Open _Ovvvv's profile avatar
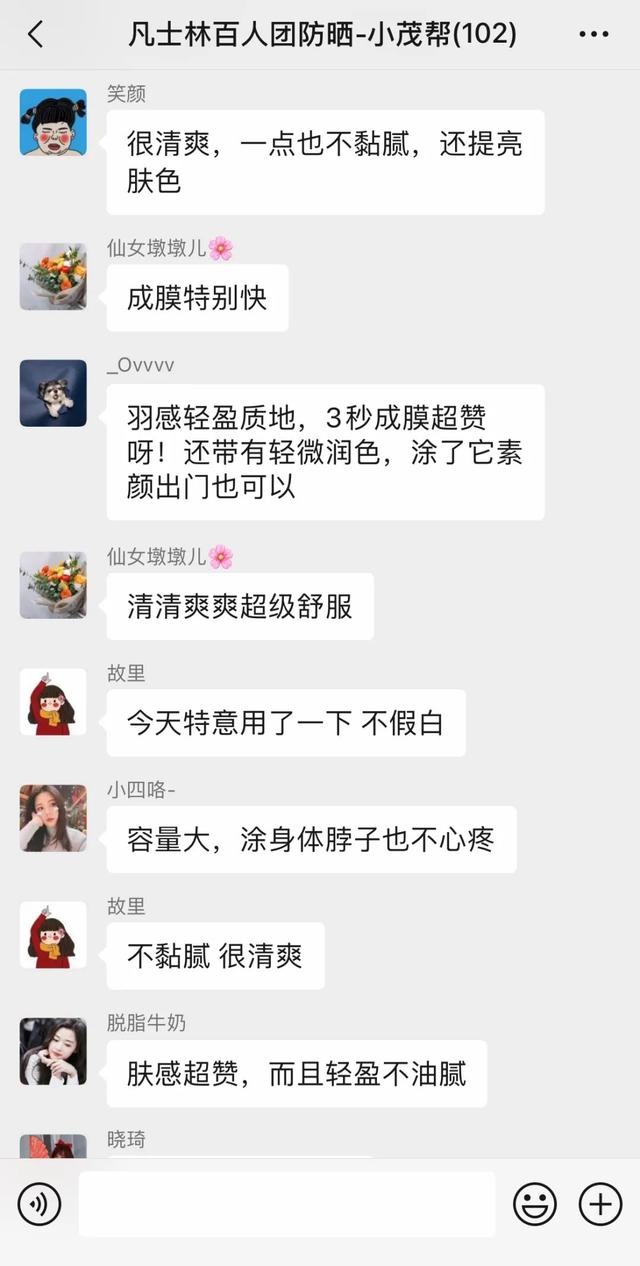640x1266 pixels. point(53,393)
